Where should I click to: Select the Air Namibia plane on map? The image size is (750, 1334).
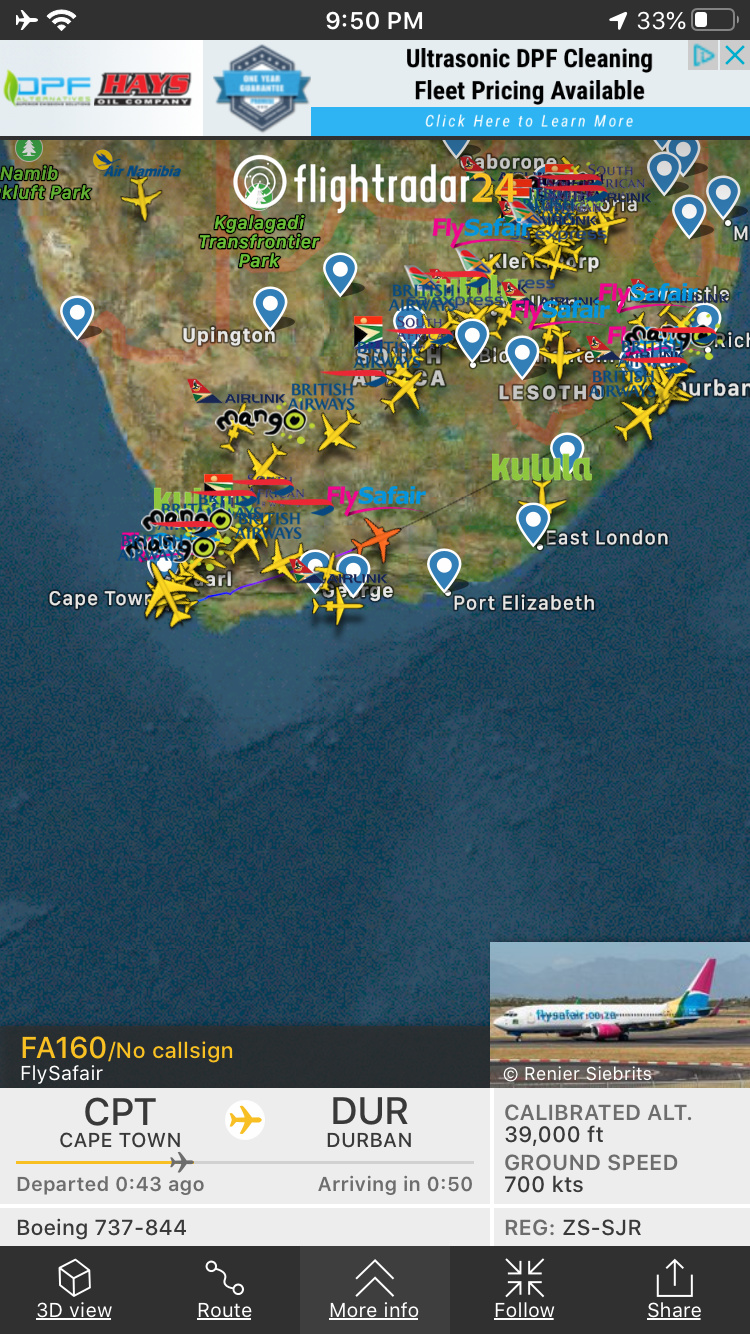(142, 198)
